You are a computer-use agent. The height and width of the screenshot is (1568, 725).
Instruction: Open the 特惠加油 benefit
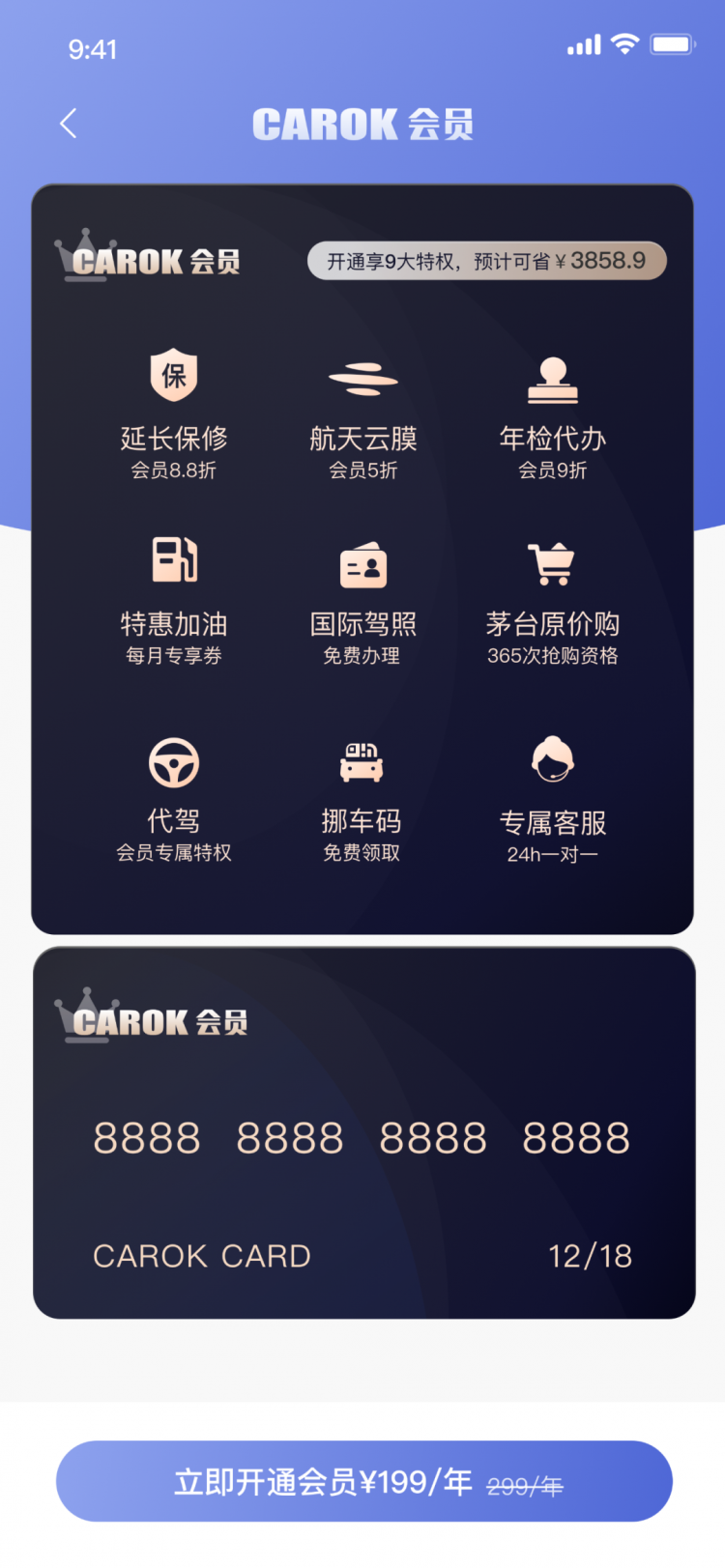(174, 599)
